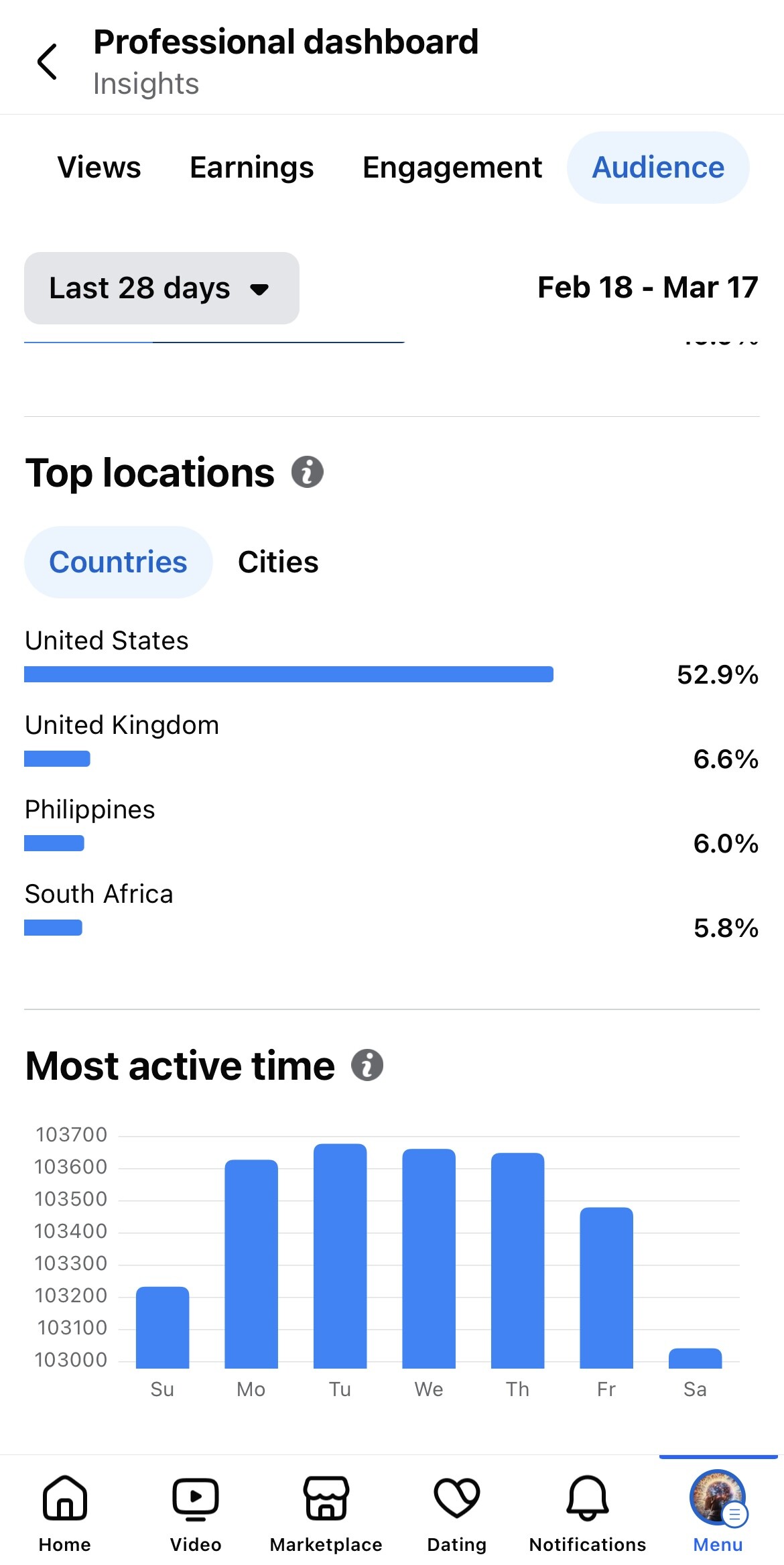Viewport: 784px width, 1565px height.
Task: Switch to the Views tab
Action: tap(99, 168)
